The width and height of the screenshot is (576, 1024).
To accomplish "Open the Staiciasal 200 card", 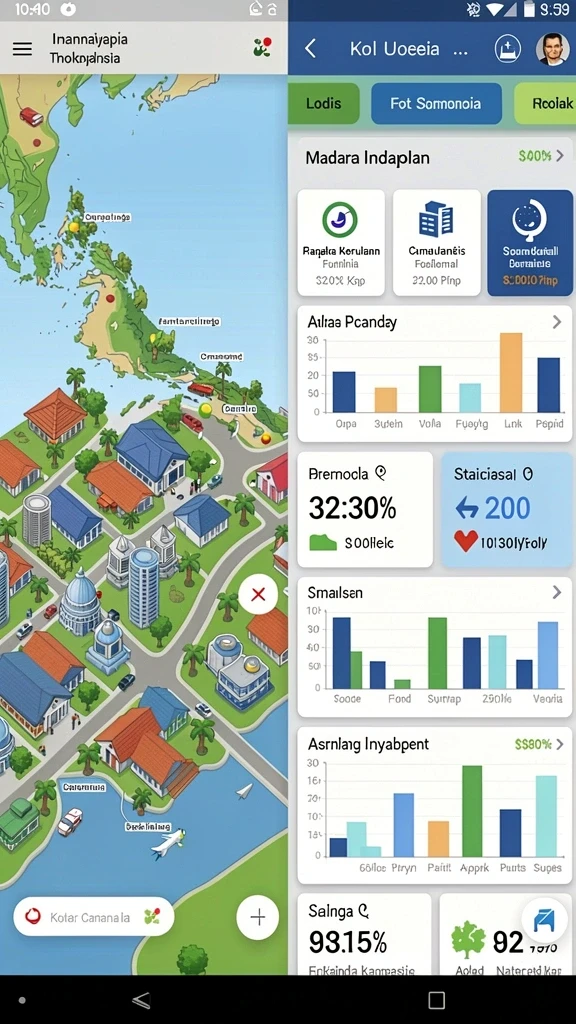I will click(x=507, y=509).
